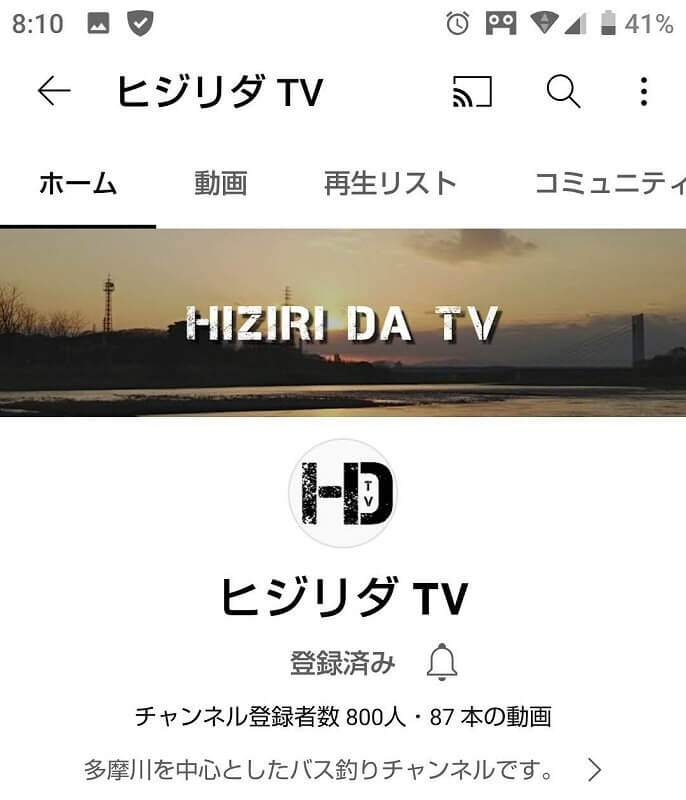This screenshot has width=686, height=800.
Task: Switch to the ホーム tab
Action: 78,184
